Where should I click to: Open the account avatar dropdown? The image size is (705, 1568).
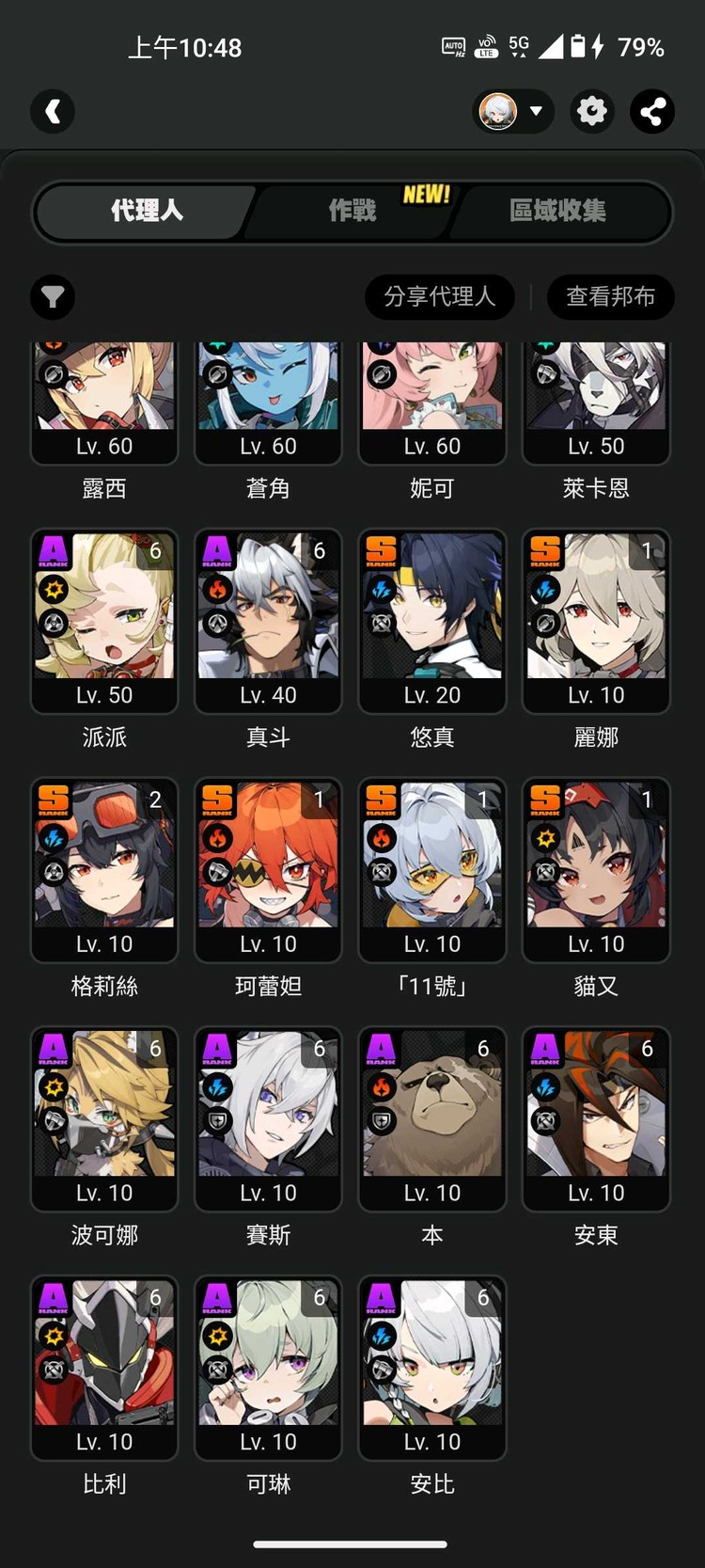click(512, 111)
